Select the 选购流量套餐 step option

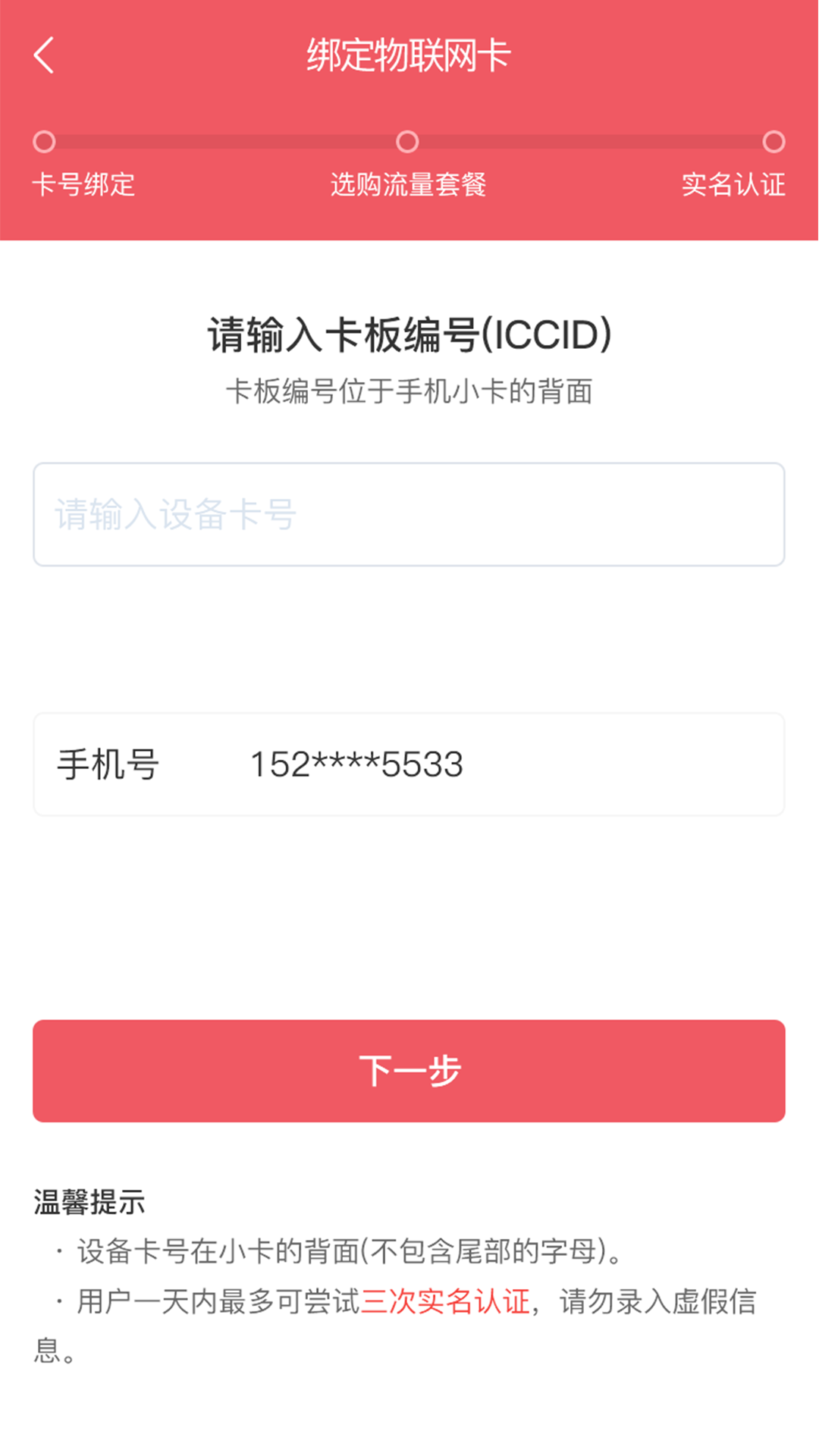tap(409, 186)
